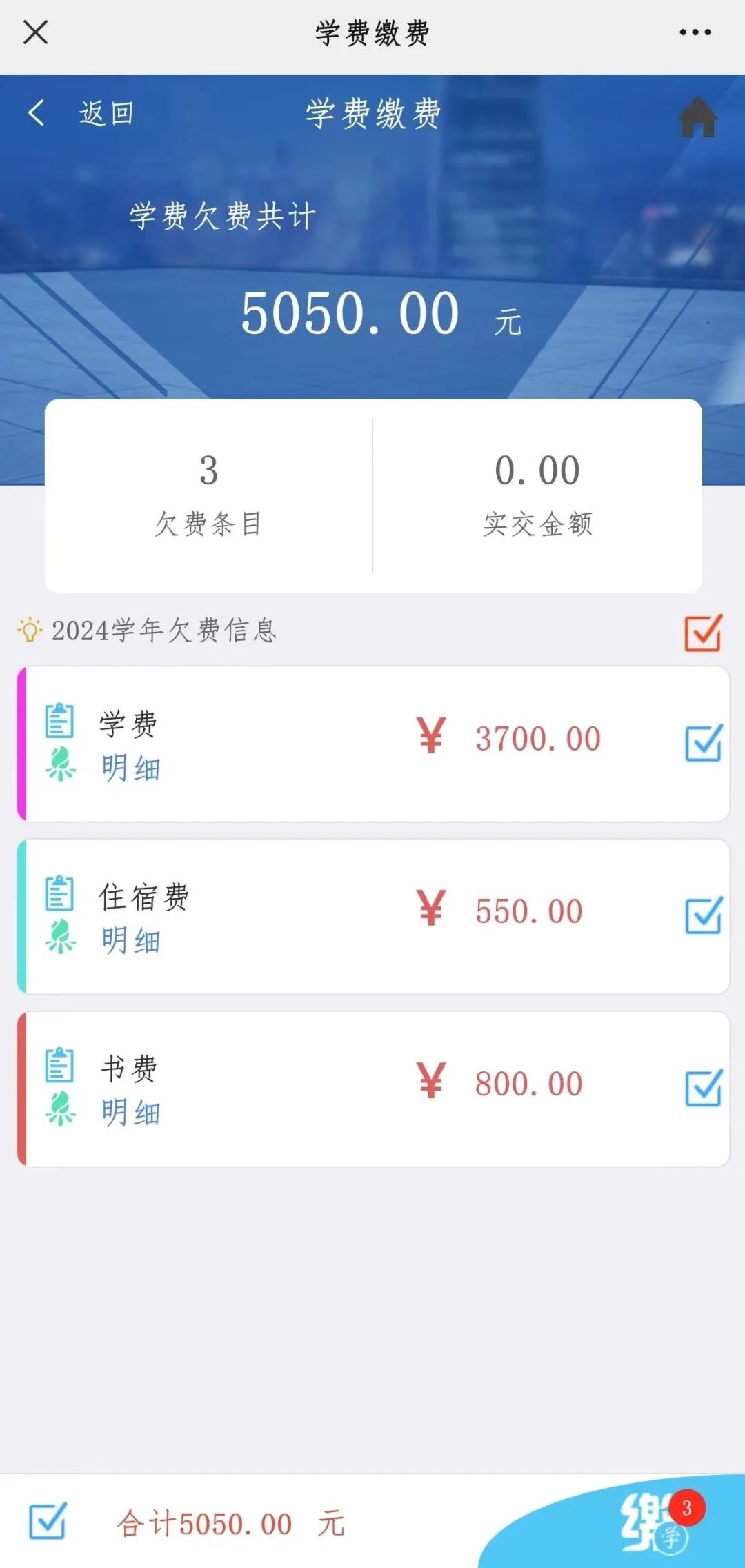Close the 学费缴费 page
745x1568 pixels.
pyautogui.click(x=35, y=32)
